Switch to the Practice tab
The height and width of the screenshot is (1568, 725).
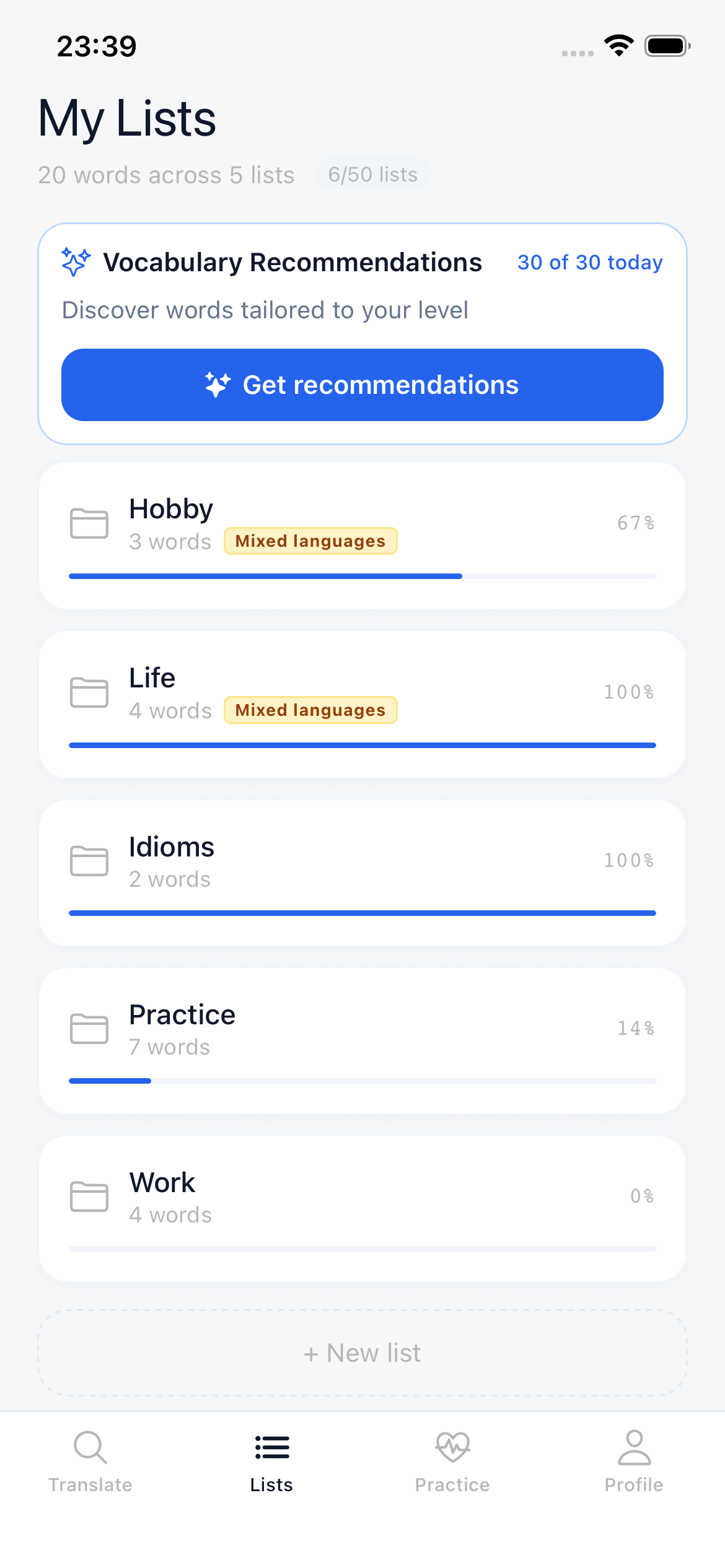pos(452,1461)
